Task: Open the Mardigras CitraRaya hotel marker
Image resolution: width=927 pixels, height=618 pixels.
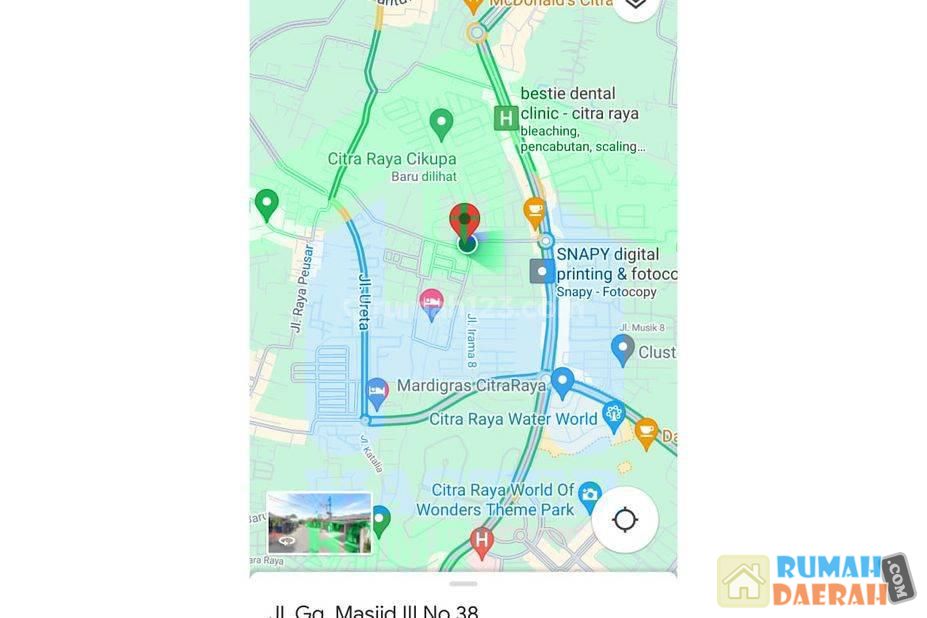Action: [x=377, y=391]
